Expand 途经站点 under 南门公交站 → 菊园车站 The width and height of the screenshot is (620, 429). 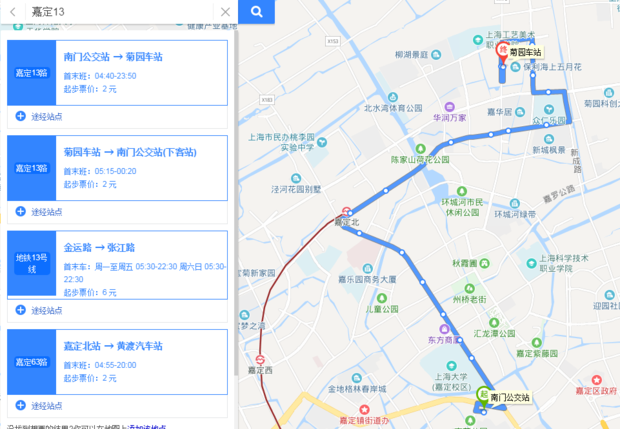pyautogui.click(x=40, y=116)
